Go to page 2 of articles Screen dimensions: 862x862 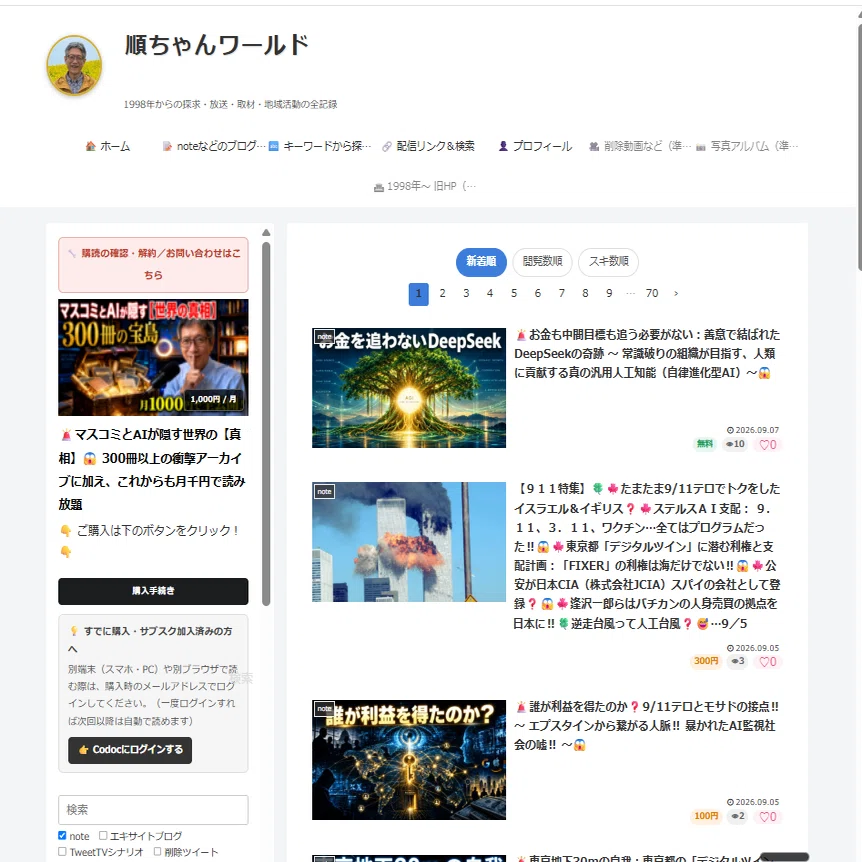442,294
